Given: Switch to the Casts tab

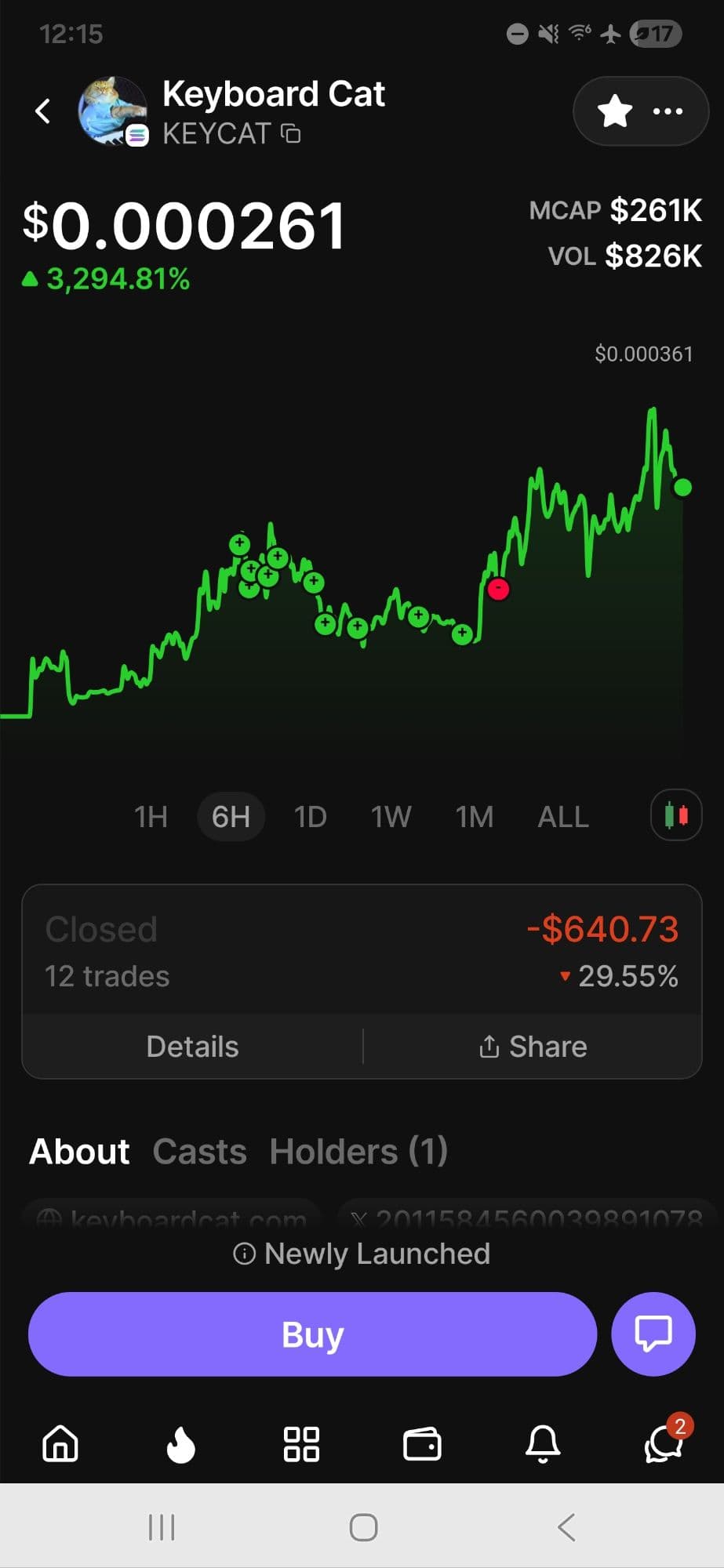Looking at the screenshot, I should 199,1152.
